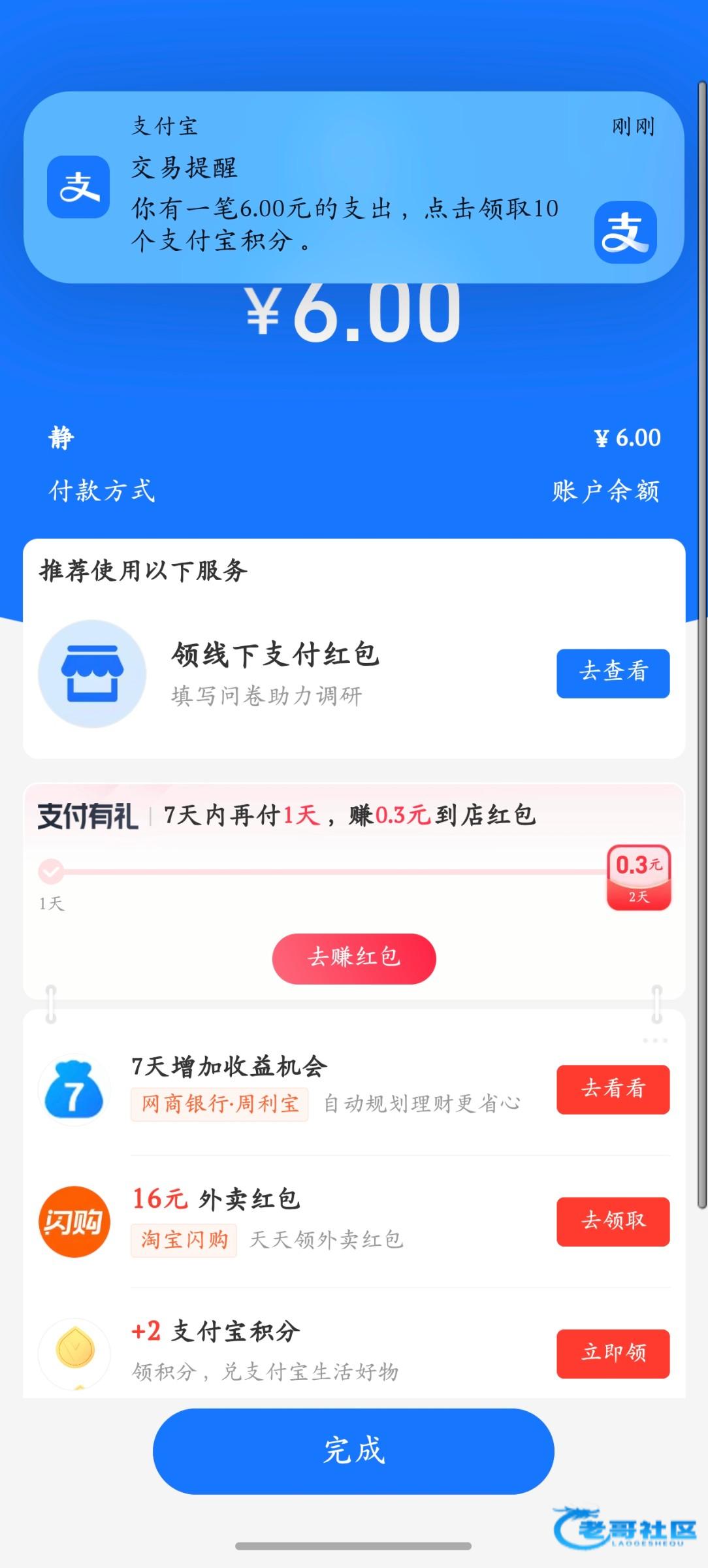The image size is (708, 1568).
Task: Tap 完成 to finish the payment
Action: [x=353, y=1451]
